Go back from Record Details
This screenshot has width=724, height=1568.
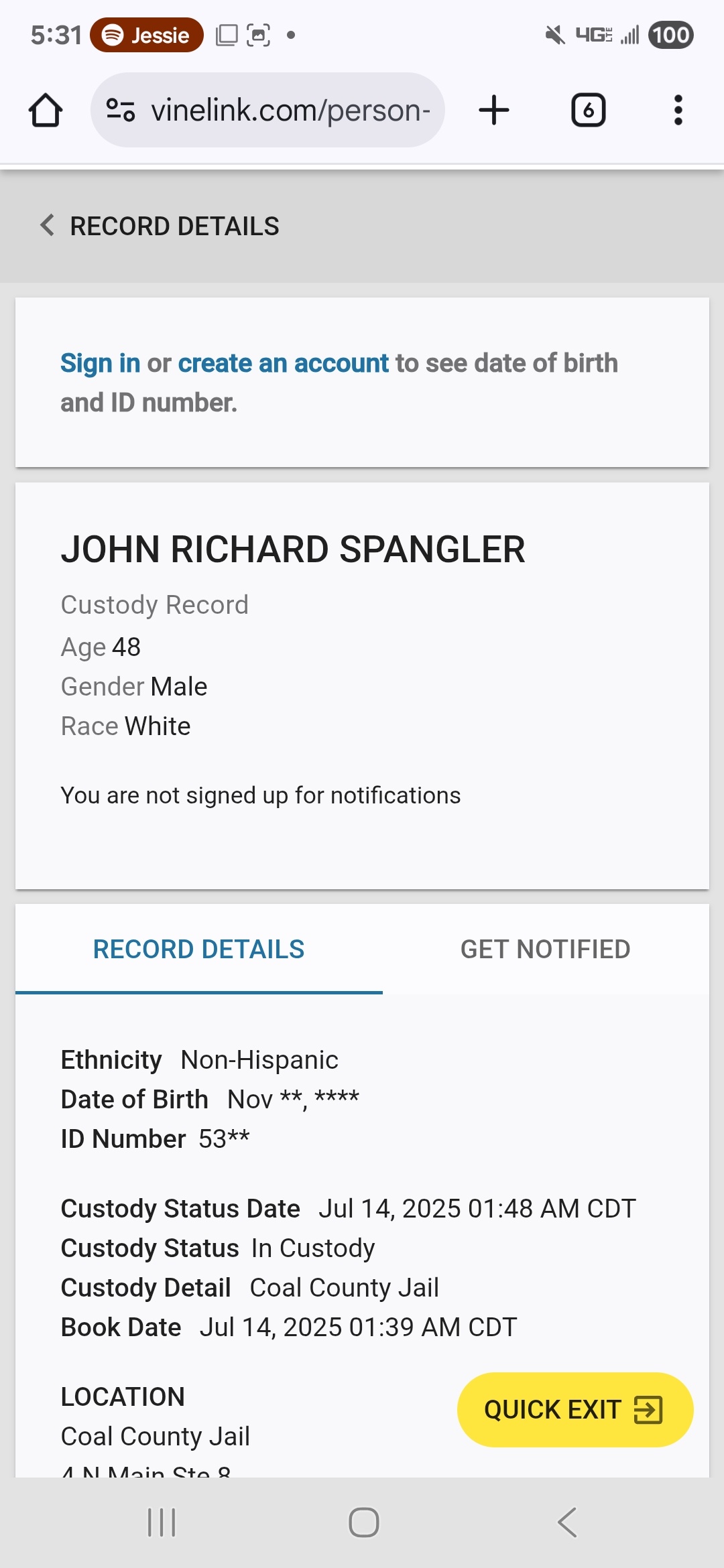point(47,226)
